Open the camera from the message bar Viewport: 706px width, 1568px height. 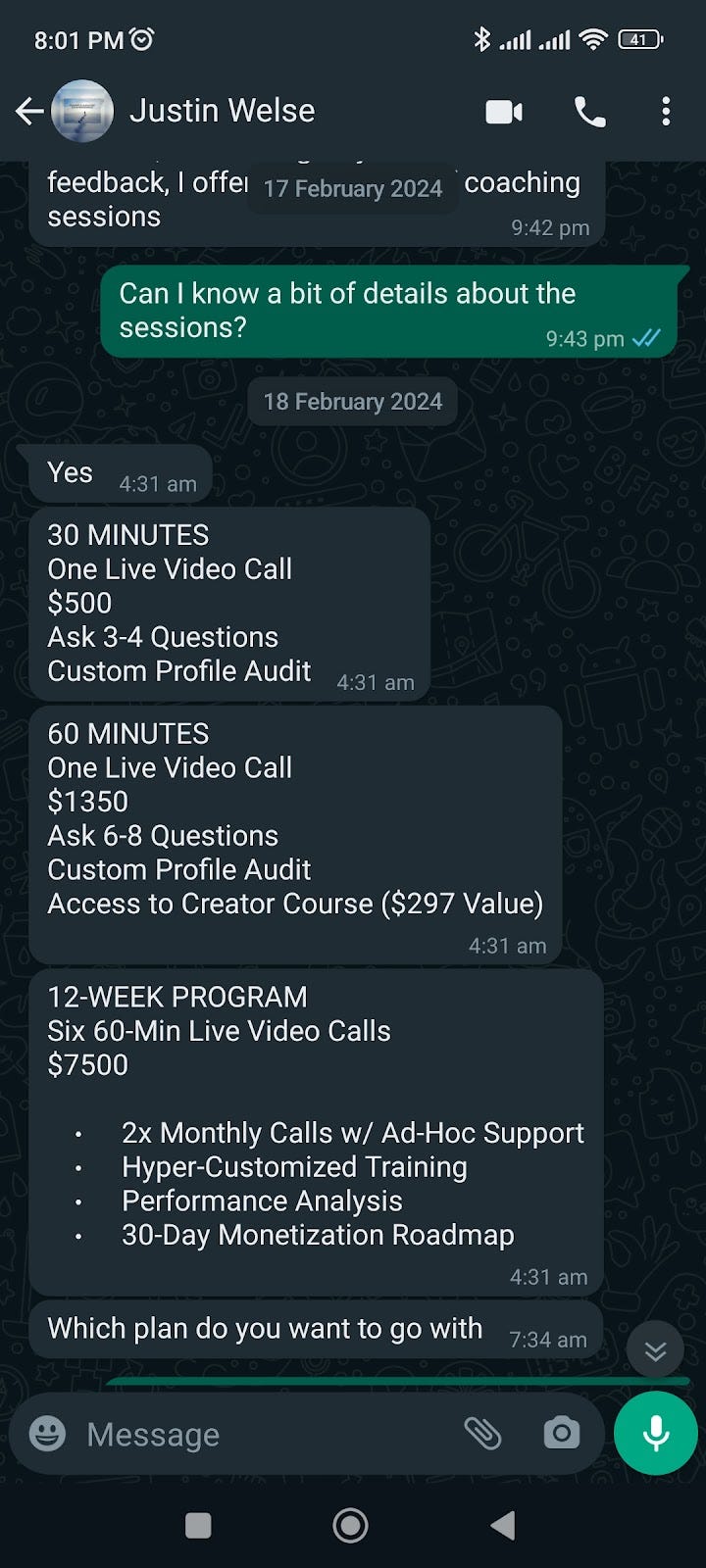tap(562, 1434)
